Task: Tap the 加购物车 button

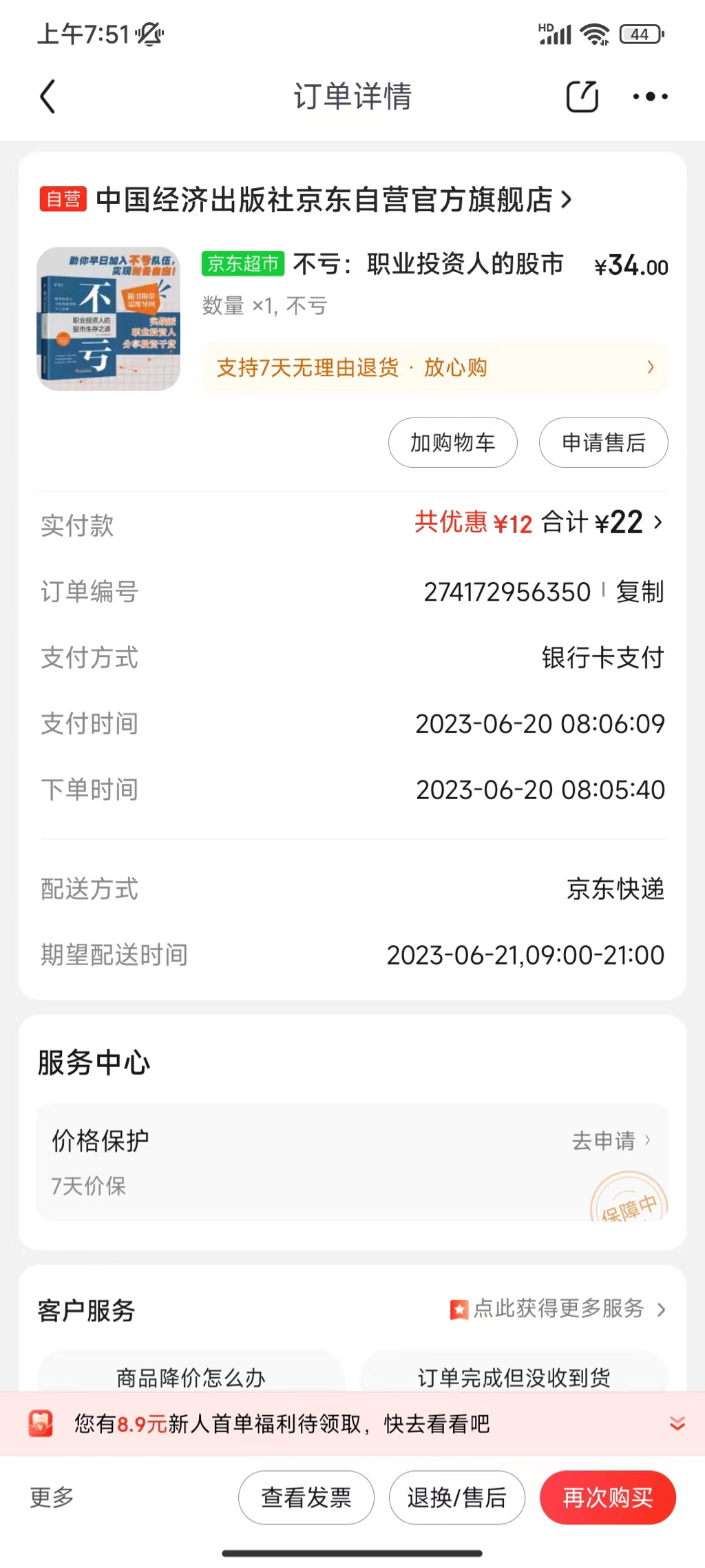Action: point(452,442)
